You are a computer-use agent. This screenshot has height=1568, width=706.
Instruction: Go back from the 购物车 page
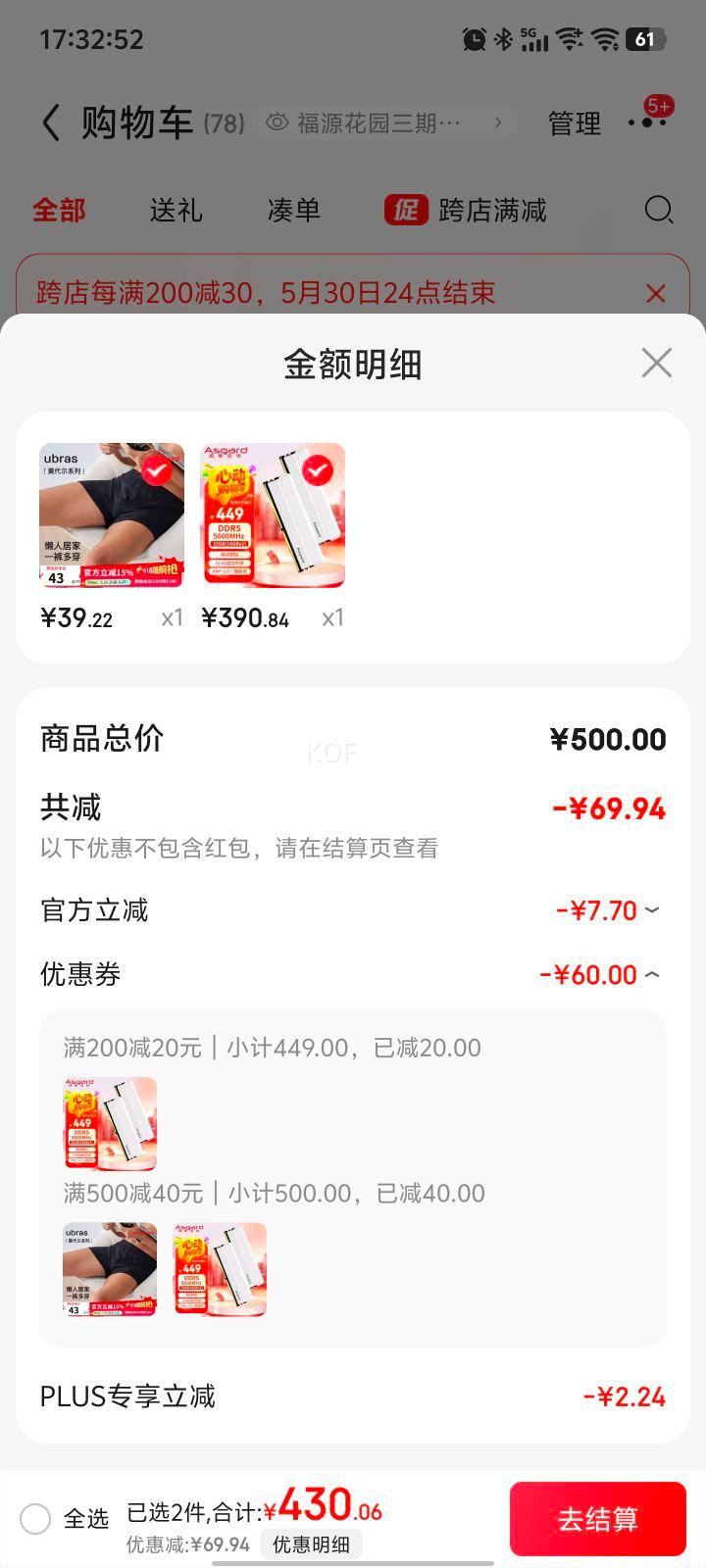pos(51,123)
